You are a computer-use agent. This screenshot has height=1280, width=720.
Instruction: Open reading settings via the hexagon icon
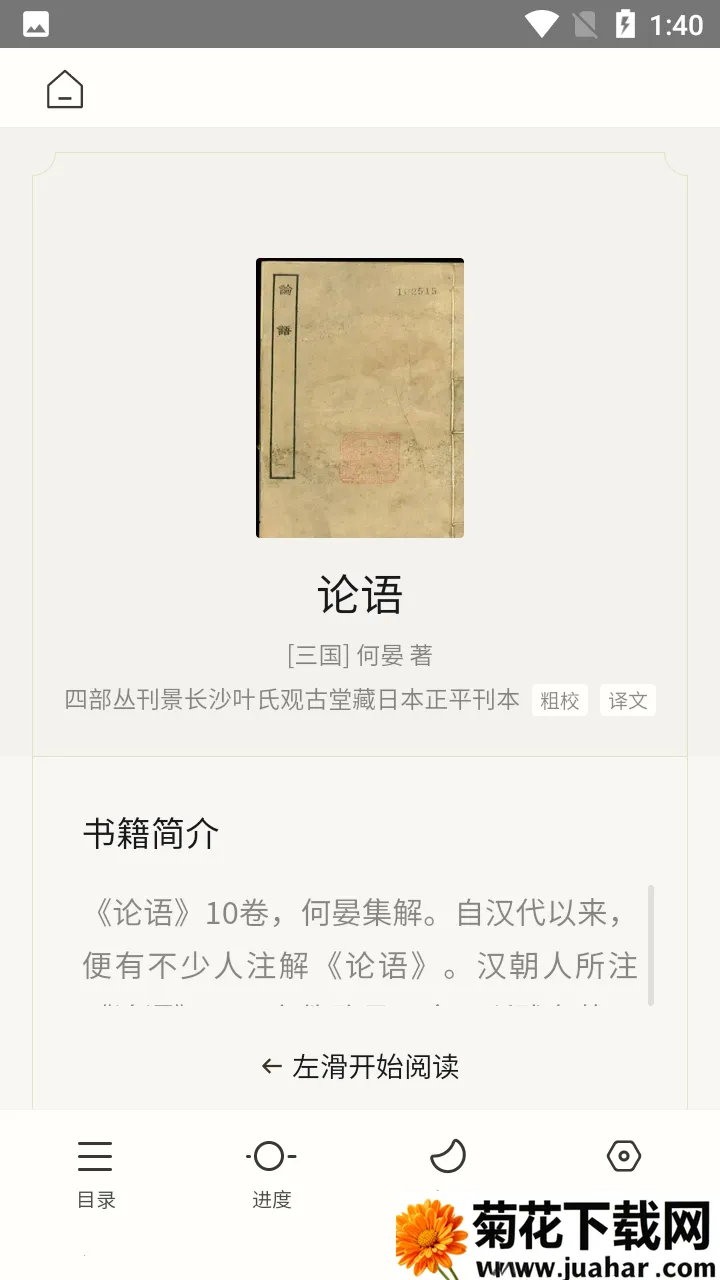point(624,1157)
